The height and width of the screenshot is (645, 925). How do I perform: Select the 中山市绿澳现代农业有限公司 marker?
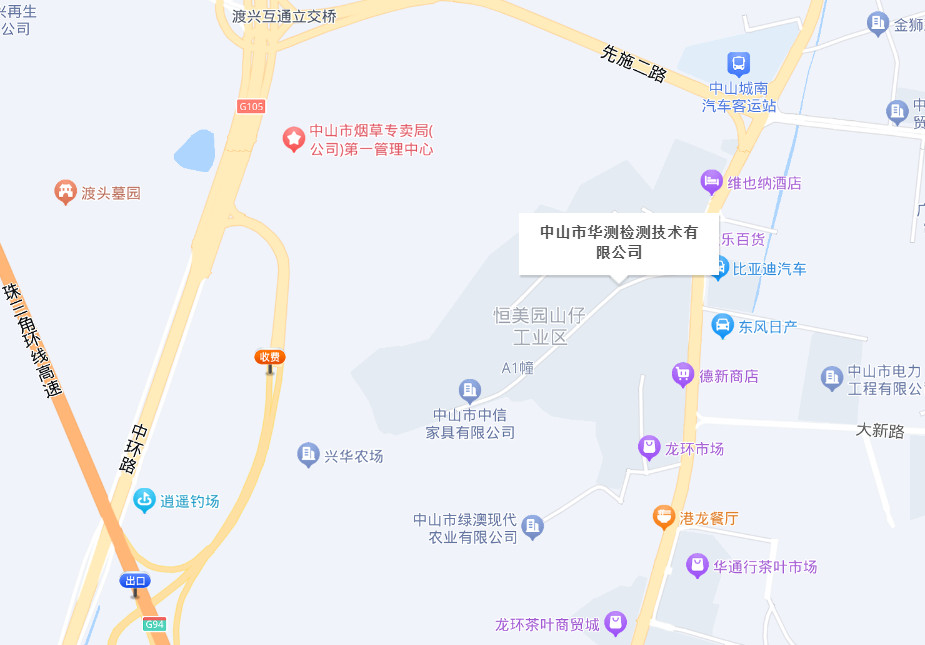(533, 525)
